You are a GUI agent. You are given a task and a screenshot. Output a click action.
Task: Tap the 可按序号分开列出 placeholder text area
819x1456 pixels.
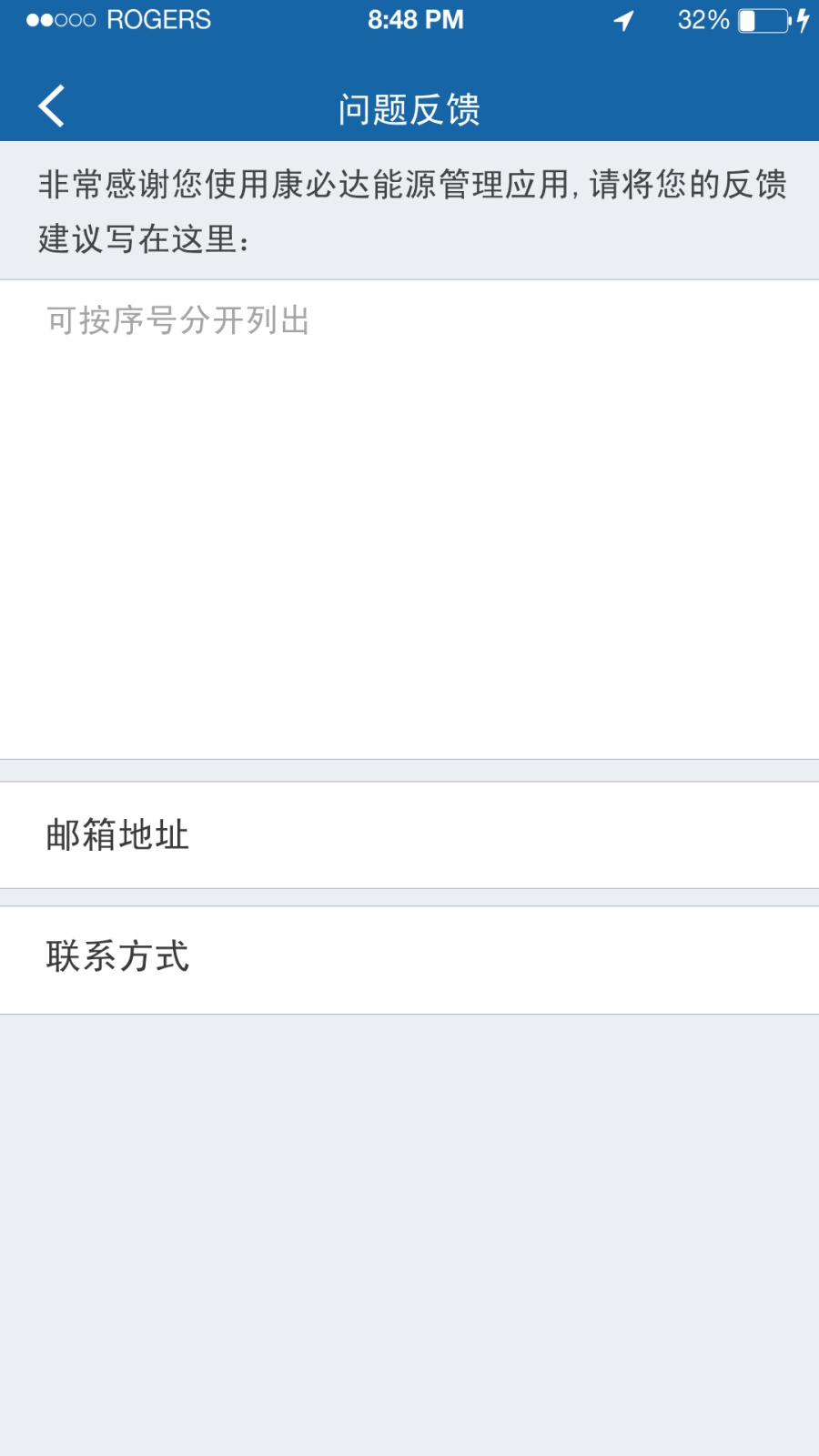pyautogui.click(x=177, y=320)
